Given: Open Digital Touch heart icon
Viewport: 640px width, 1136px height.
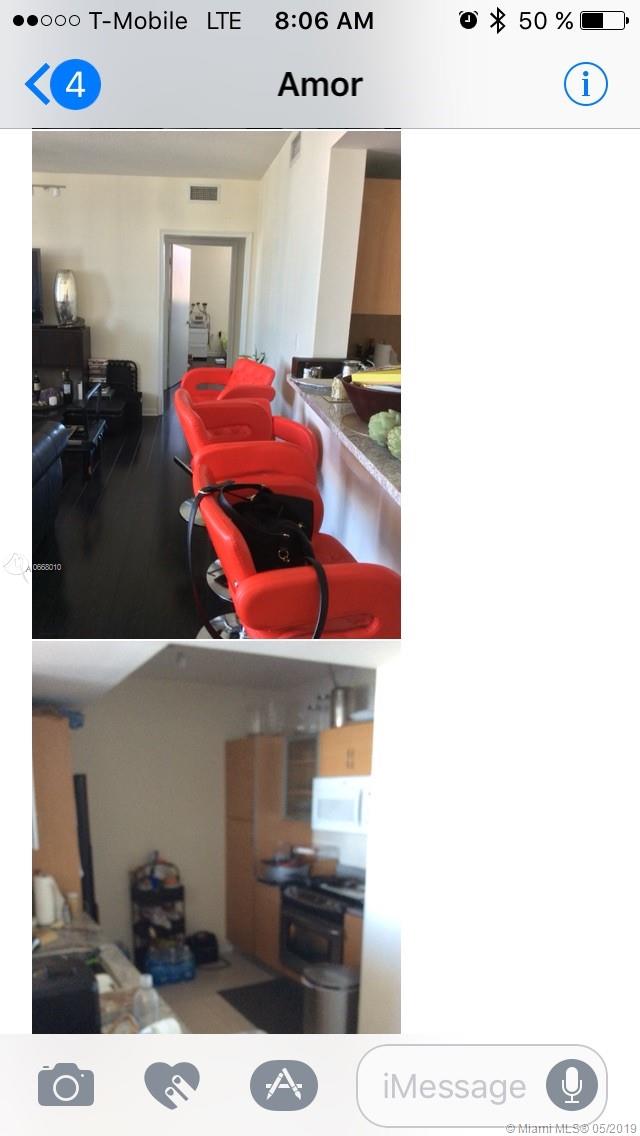Looking at the screenshot, I should click(172, 1085).
